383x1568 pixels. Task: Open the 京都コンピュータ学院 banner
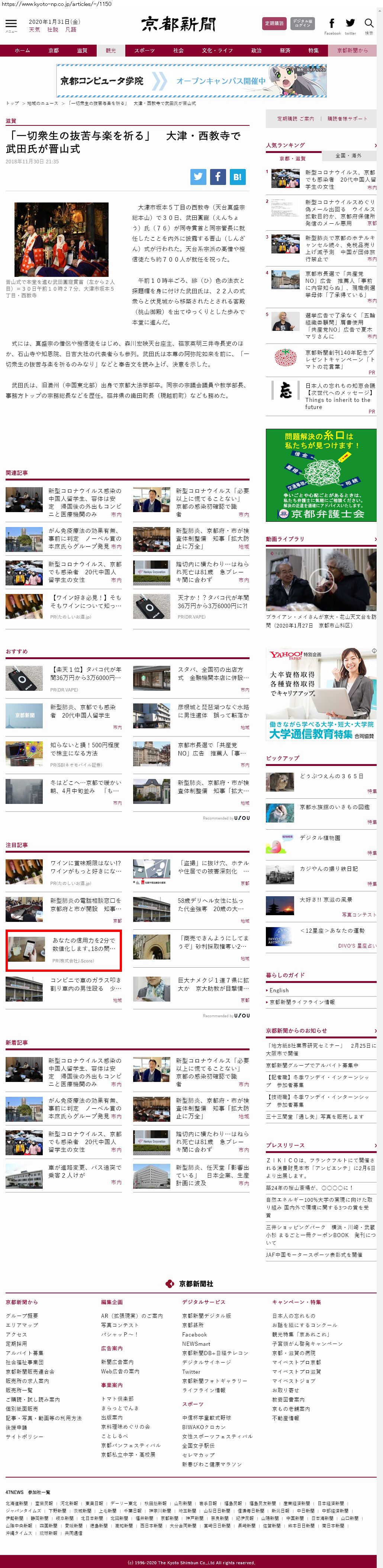[x=191, y=80]
